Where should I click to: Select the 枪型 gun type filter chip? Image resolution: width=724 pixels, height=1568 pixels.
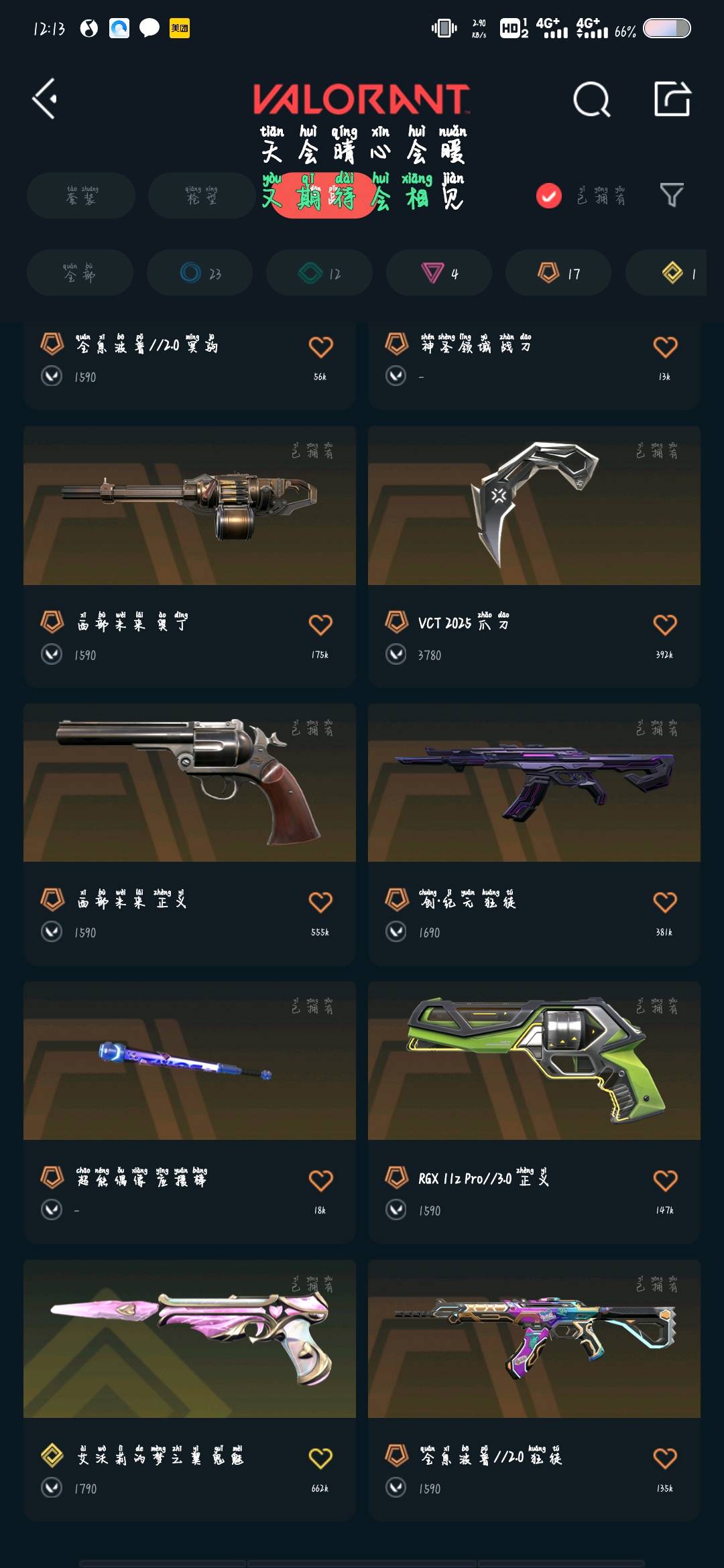202,195
